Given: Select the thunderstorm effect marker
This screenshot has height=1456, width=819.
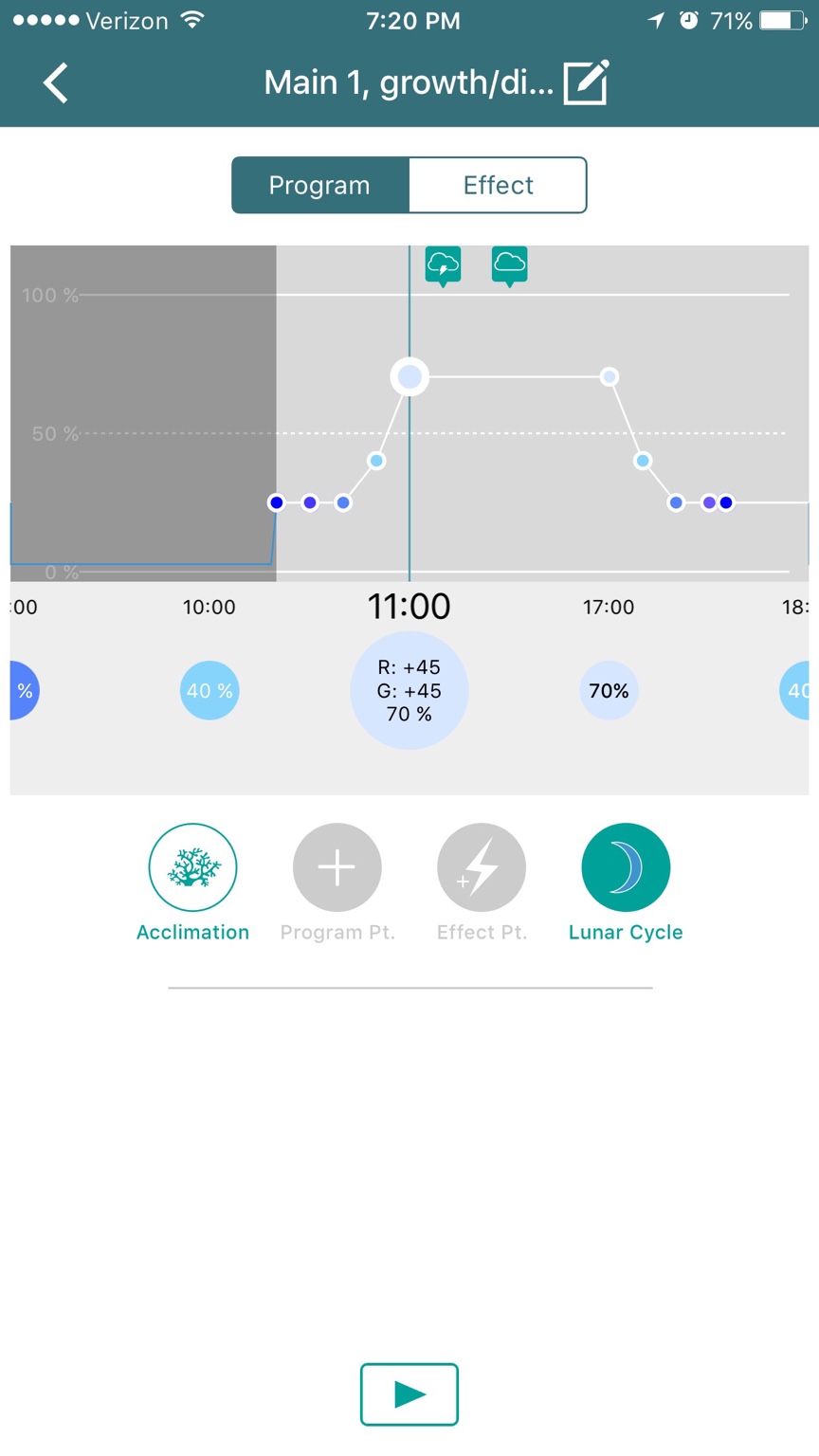Looking at the screenshot, I should tap(443, 264).
